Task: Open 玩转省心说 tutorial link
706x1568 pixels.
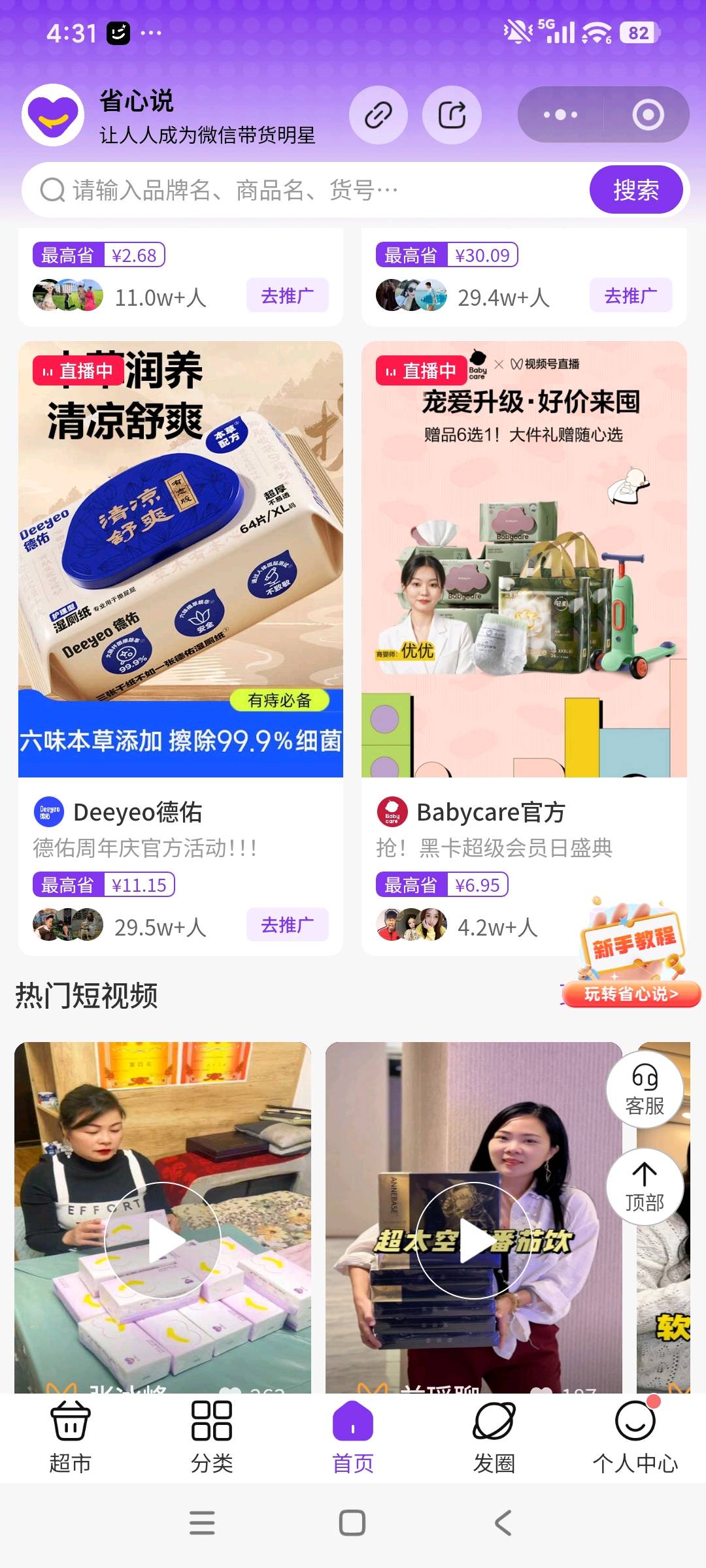Action: click(x=630, y=993)
